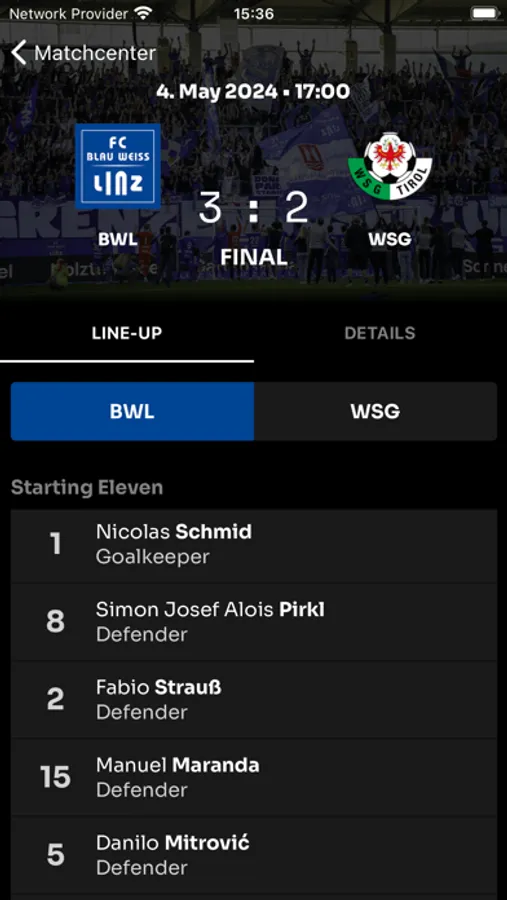Open Danilo Mitrović's entry
Screen dimensions: 507x900
click(x=254, y=855)
